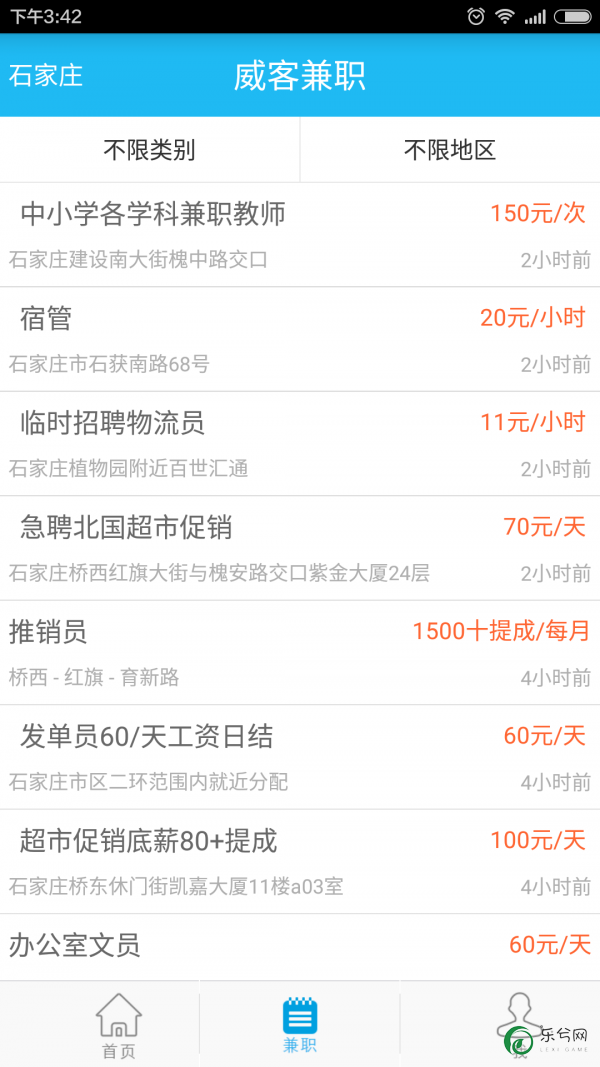Open 超市促销底薪80+提成 listing
This screenshot has height=1067, width=600.
[x=300, y=861]
